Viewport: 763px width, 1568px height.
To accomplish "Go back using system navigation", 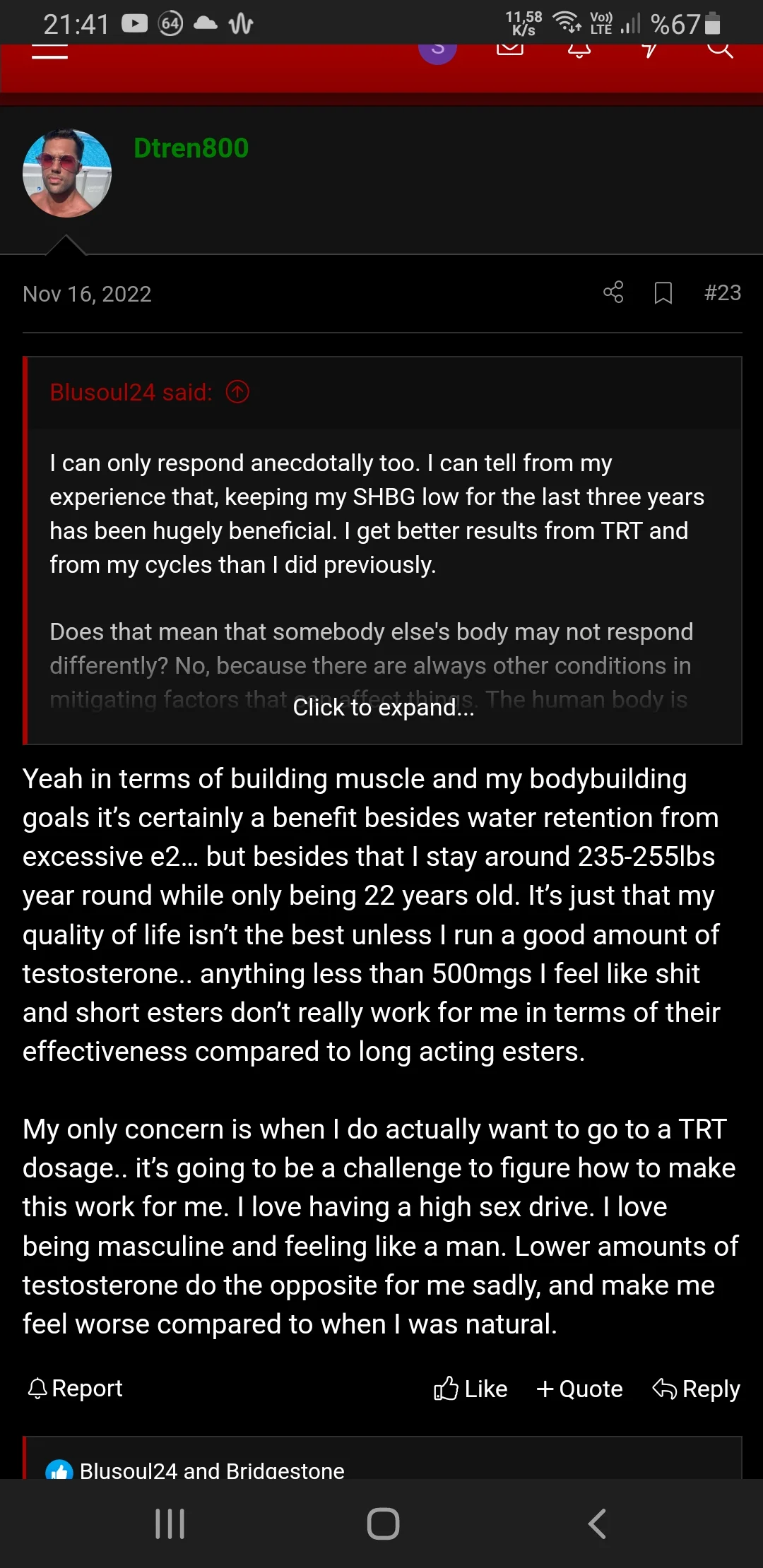I will (x=597, y=1524).
